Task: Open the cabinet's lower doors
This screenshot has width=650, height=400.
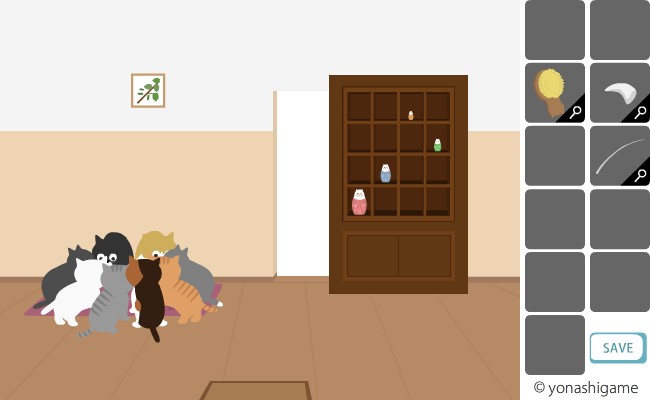Action: click(x=398, y=256)
